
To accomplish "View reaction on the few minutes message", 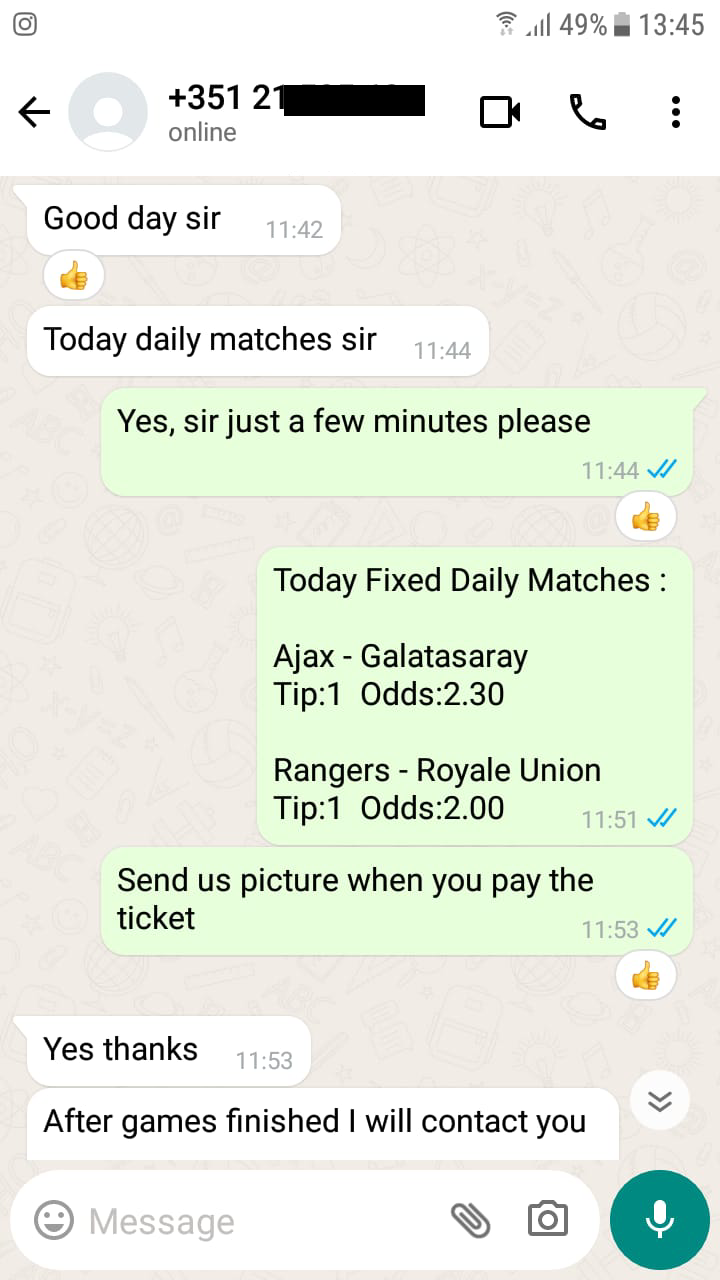I will pos(646,517).
